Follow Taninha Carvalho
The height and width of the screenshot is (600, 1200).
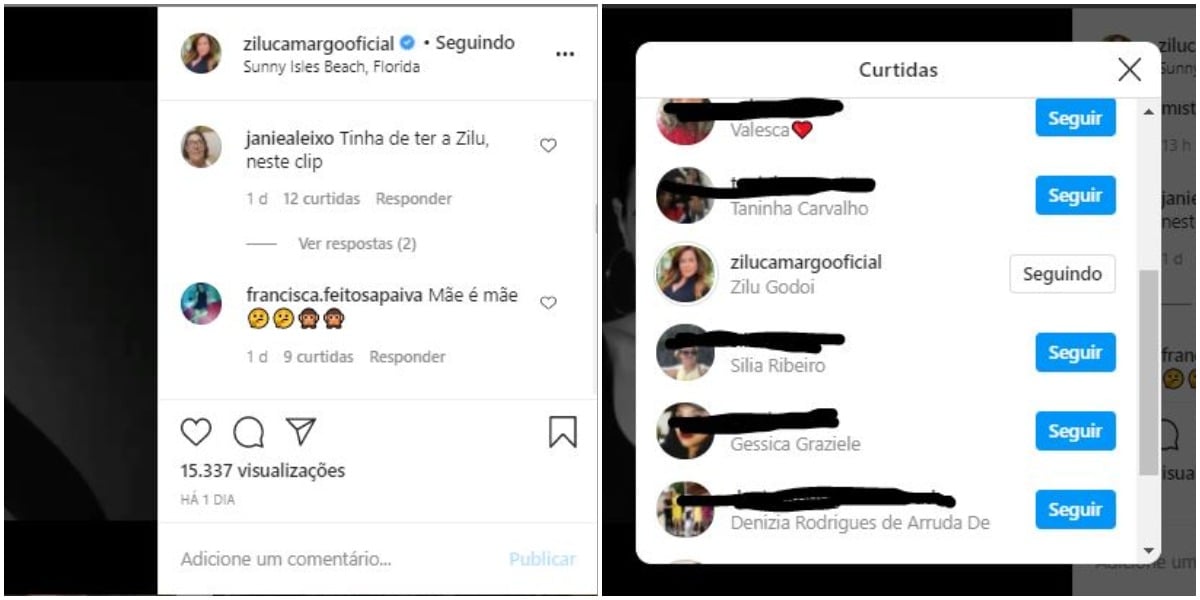[x=1075, y=196]
